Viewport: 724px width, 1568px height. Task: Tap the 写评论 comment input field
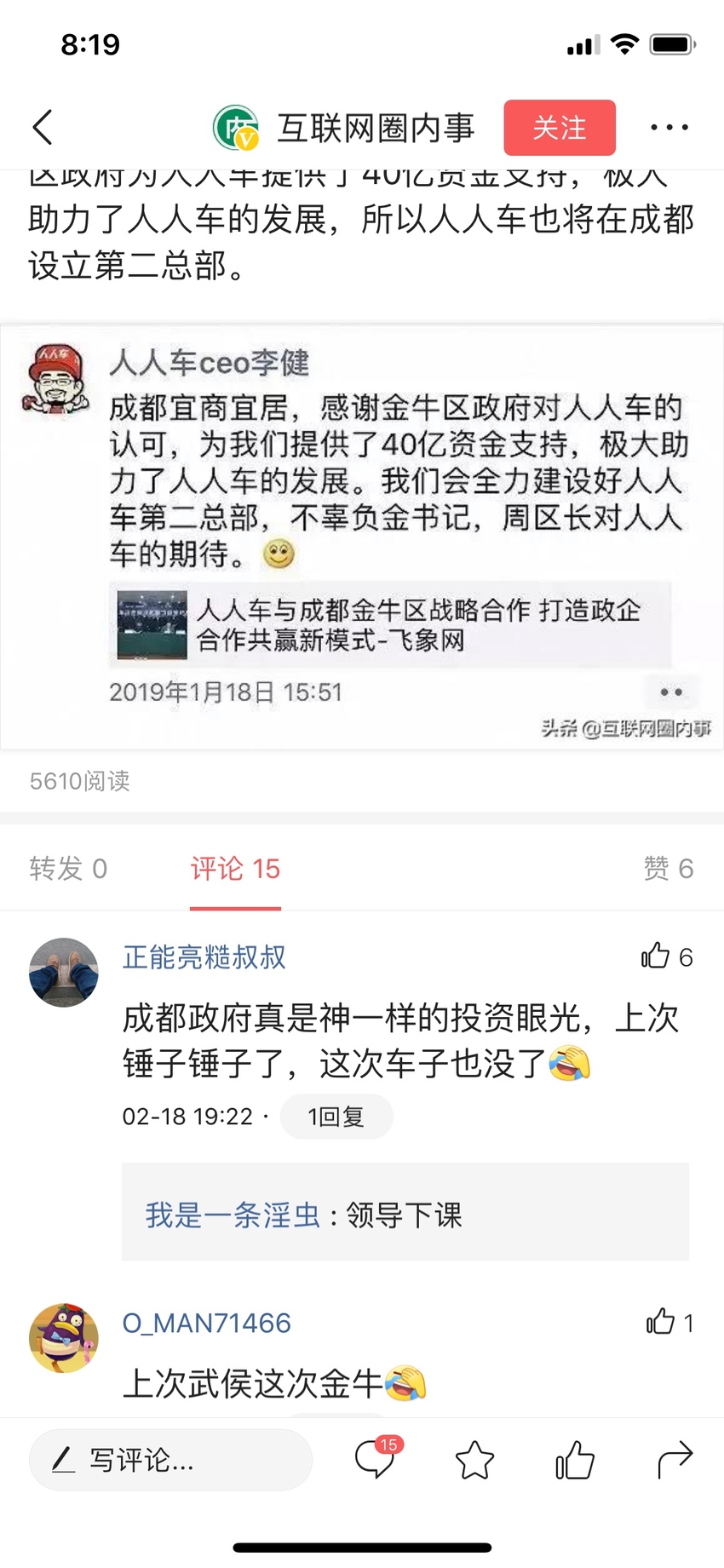pyautogui.click(x=170, y=1460)
